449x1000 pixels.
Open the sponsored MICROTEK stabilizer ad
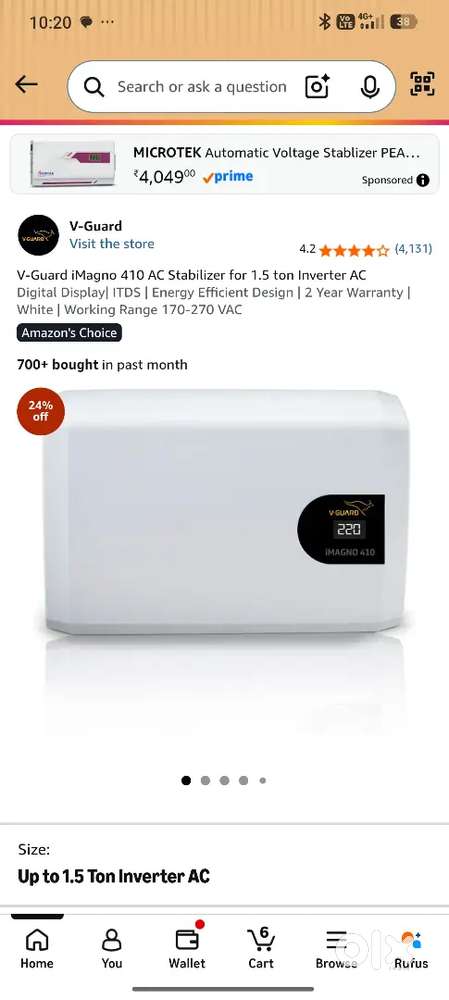click(224, 164)
